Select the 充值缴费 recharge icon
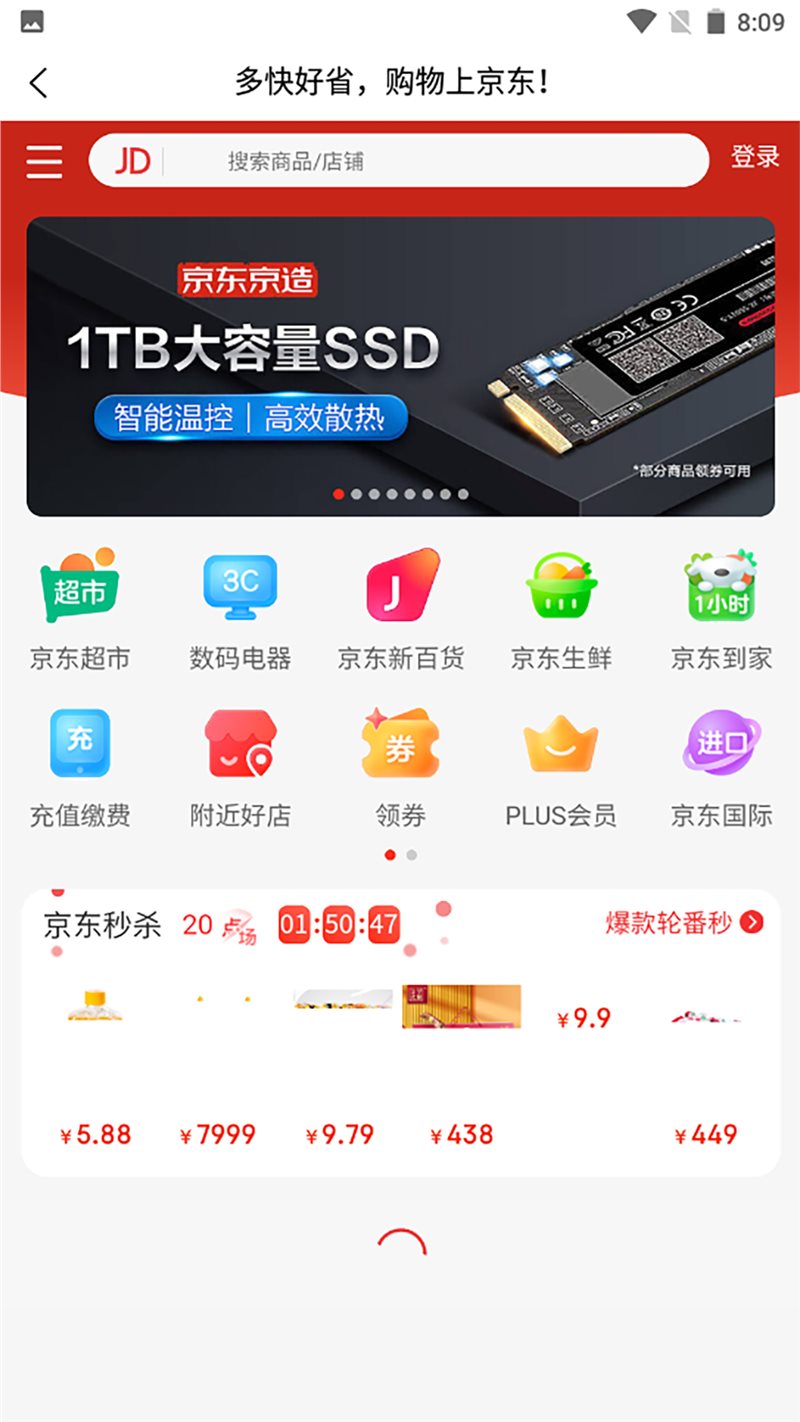 click(80, 743)
